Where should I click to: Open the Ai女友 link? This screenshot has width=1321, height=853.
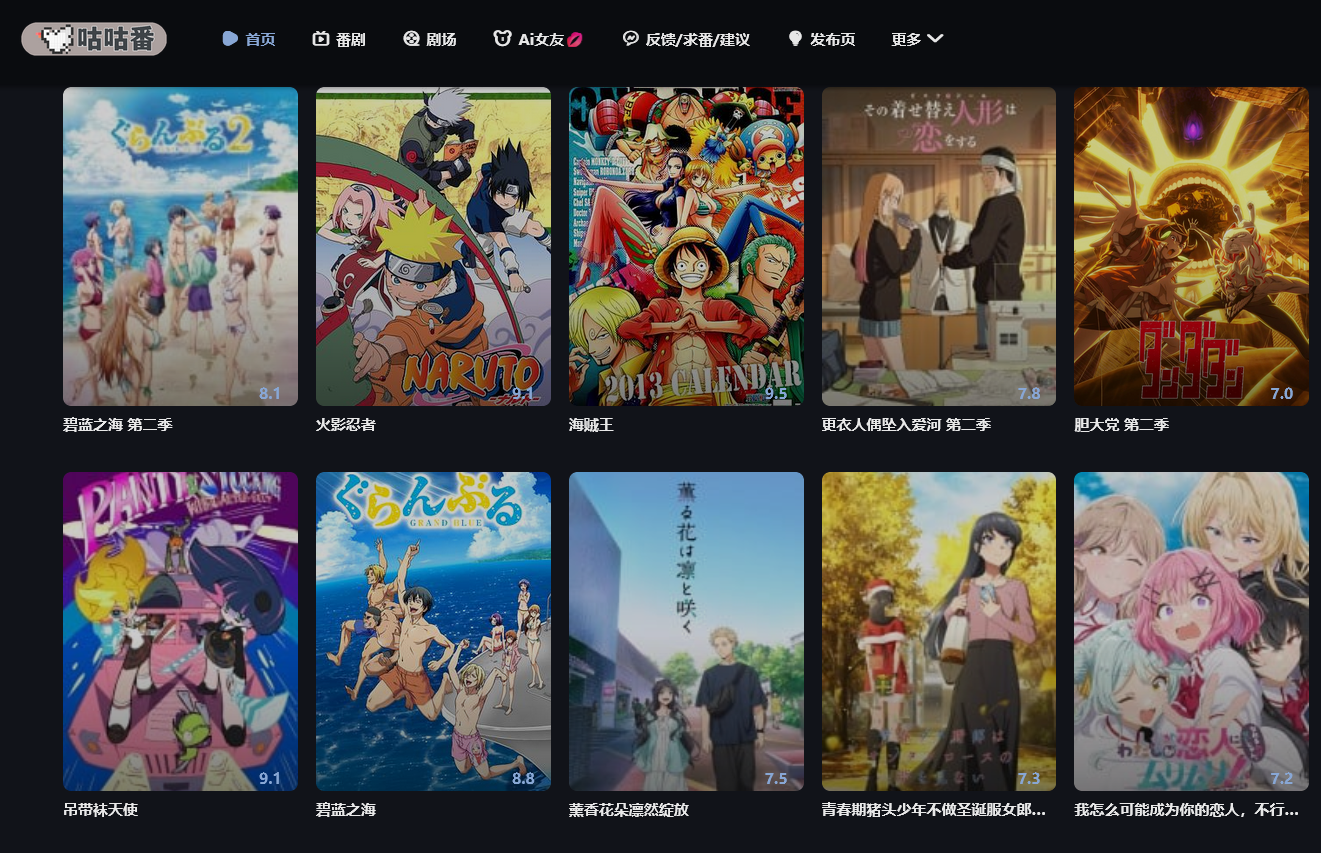pos(539,39)
